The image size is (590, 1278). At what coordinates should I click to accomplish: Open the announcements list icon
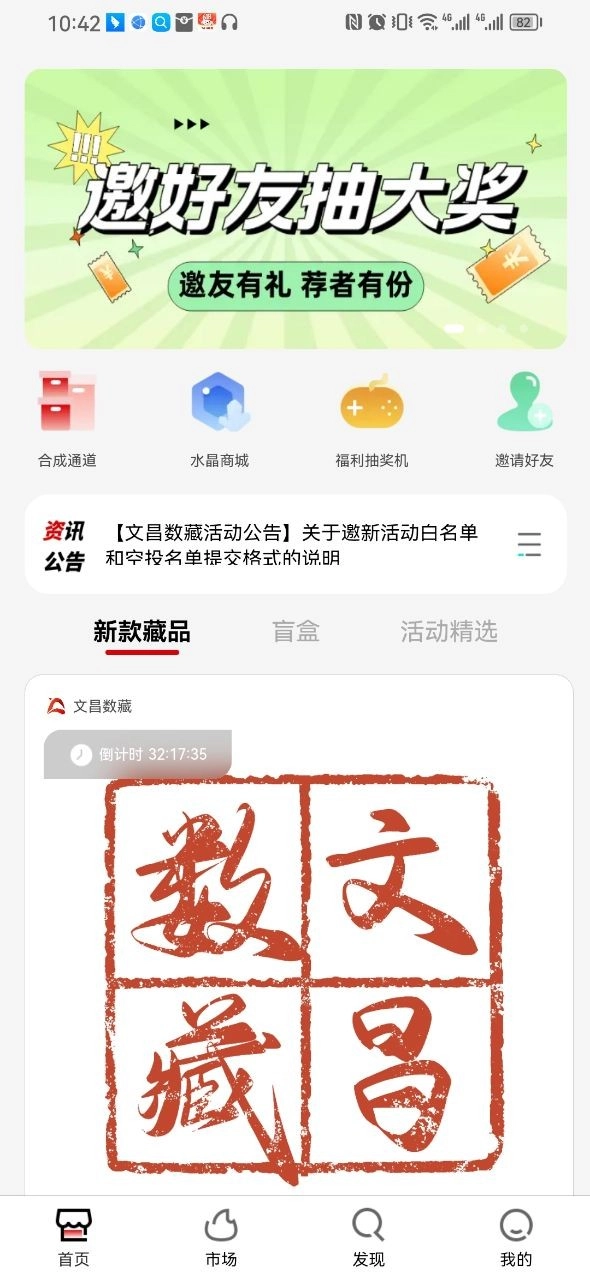click(529, 544)
